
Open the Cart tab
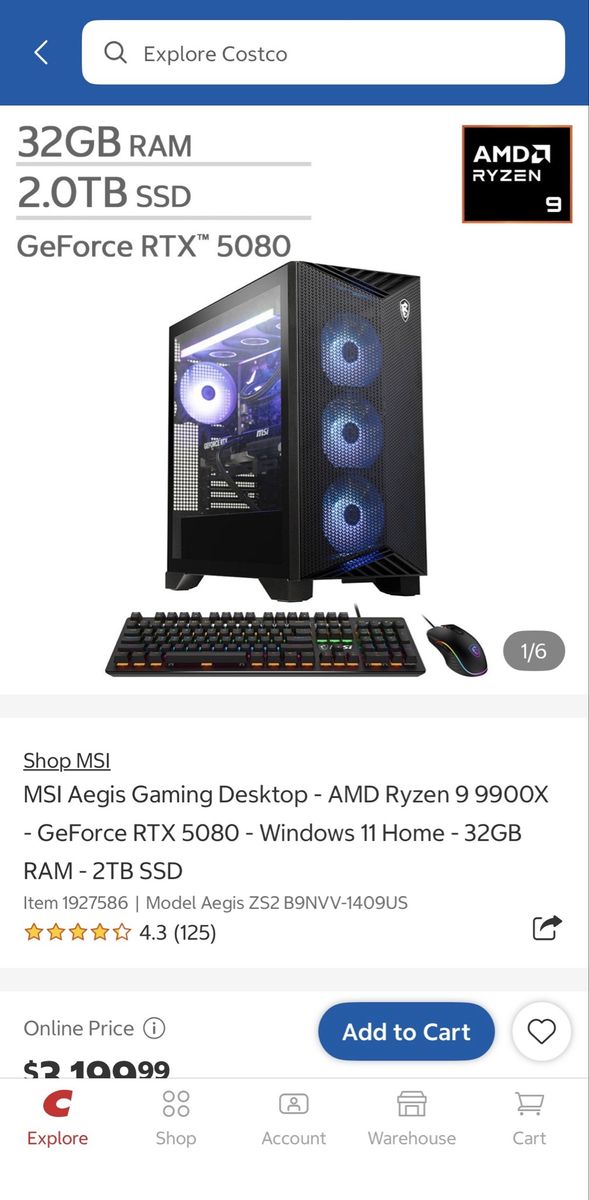click(529, 1119)
